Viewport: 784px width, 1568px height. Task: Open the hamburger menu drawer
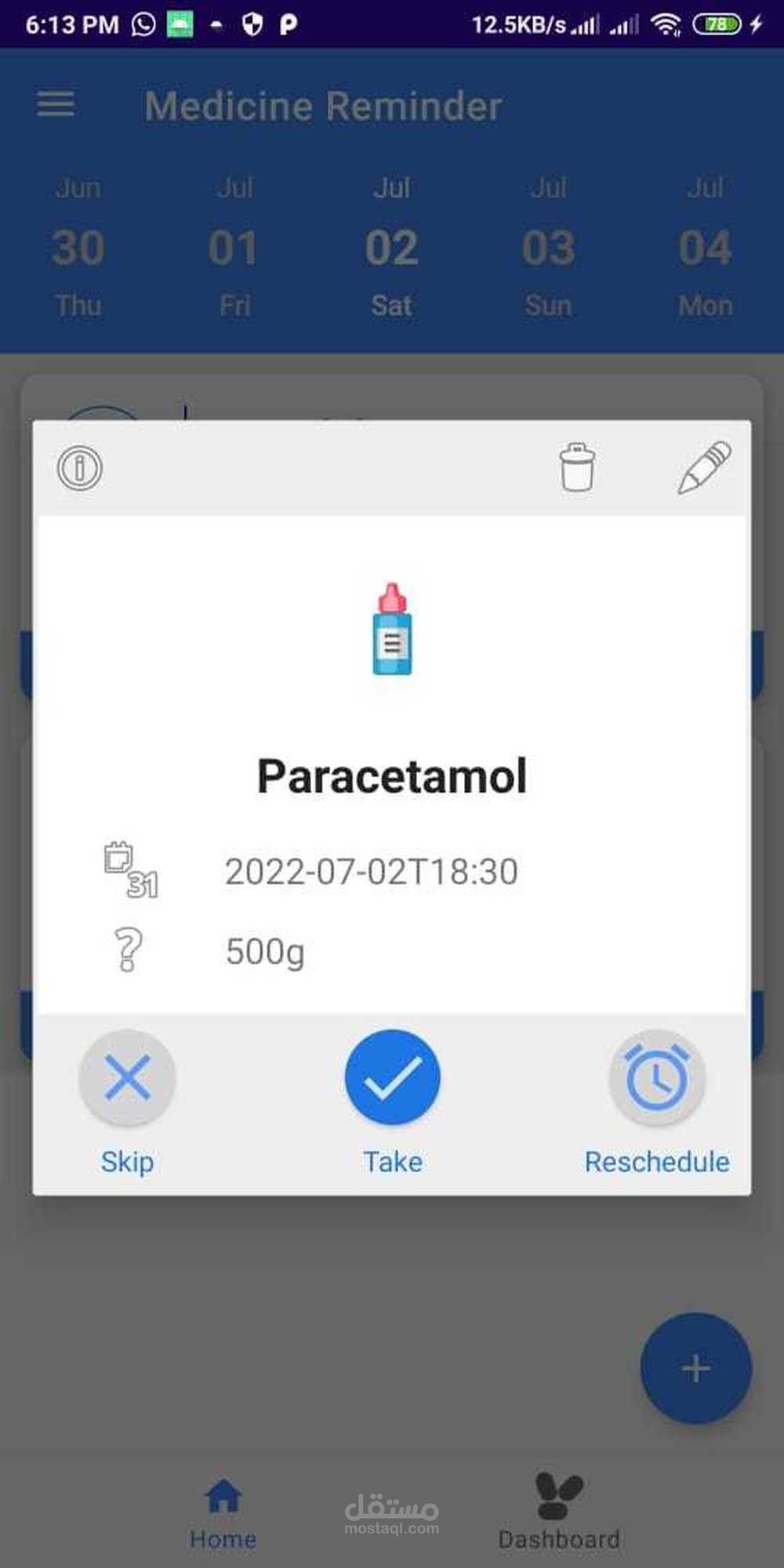pos(56,103)
